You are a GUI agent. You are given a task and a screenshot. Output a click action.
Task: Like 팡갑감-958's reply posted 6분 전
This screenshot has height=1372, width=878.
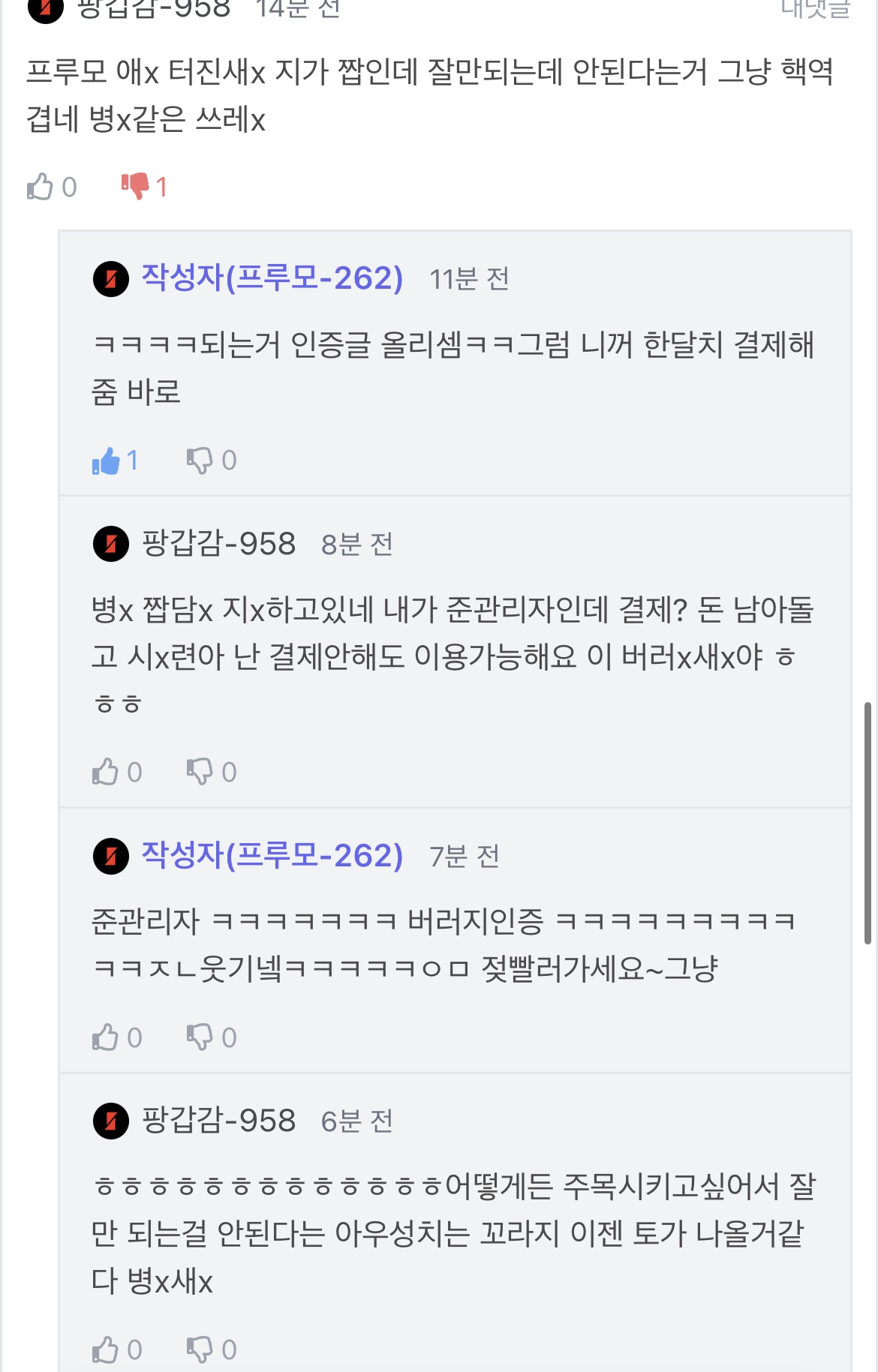[106, 1349]
